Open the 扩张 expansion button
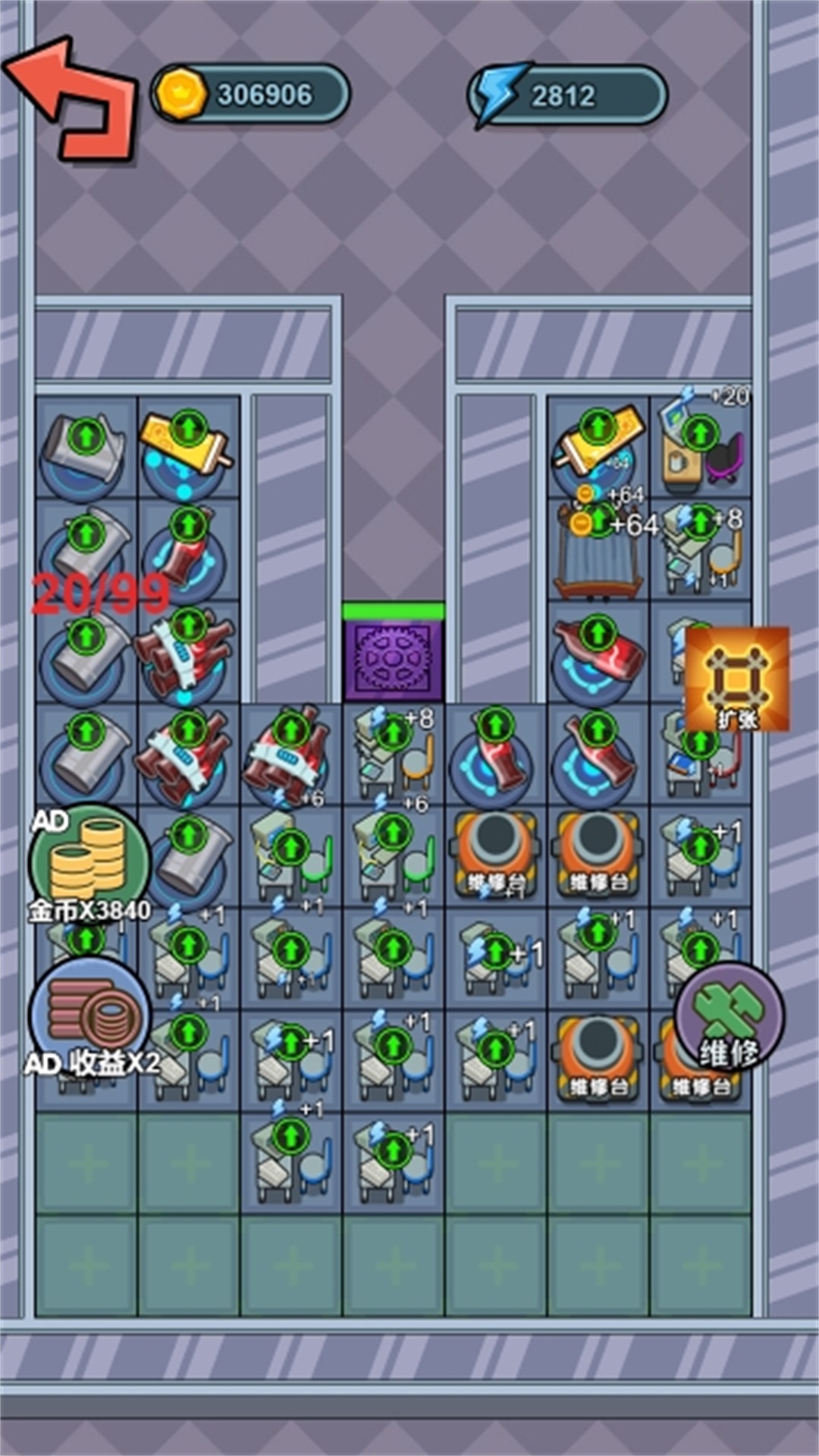Viewport: 819px width, 1456px height. point(736,679)
